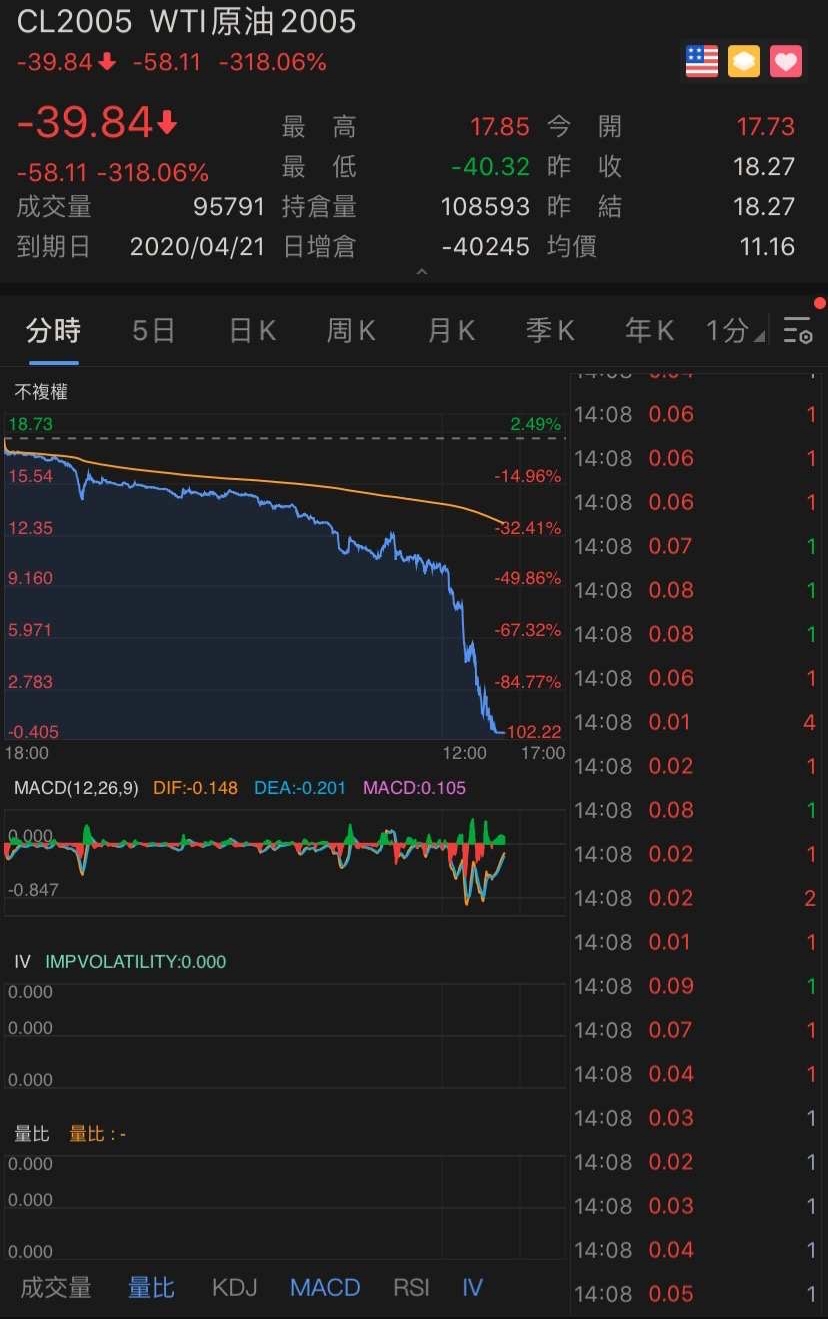Show the RSI indicator
This screenshot has height=1319, width=828.
point(411,1288)
